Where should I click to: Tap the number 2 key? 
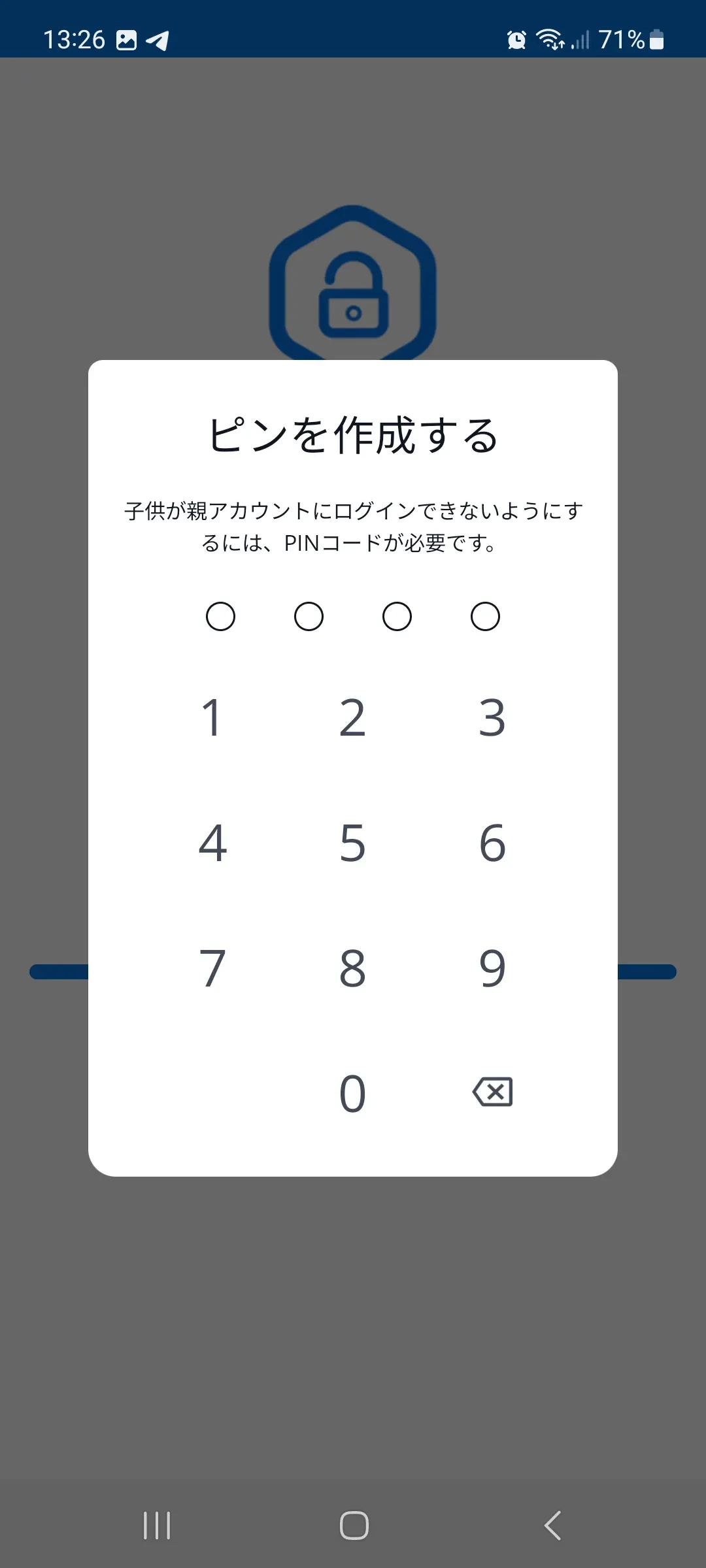click(352, 717)
